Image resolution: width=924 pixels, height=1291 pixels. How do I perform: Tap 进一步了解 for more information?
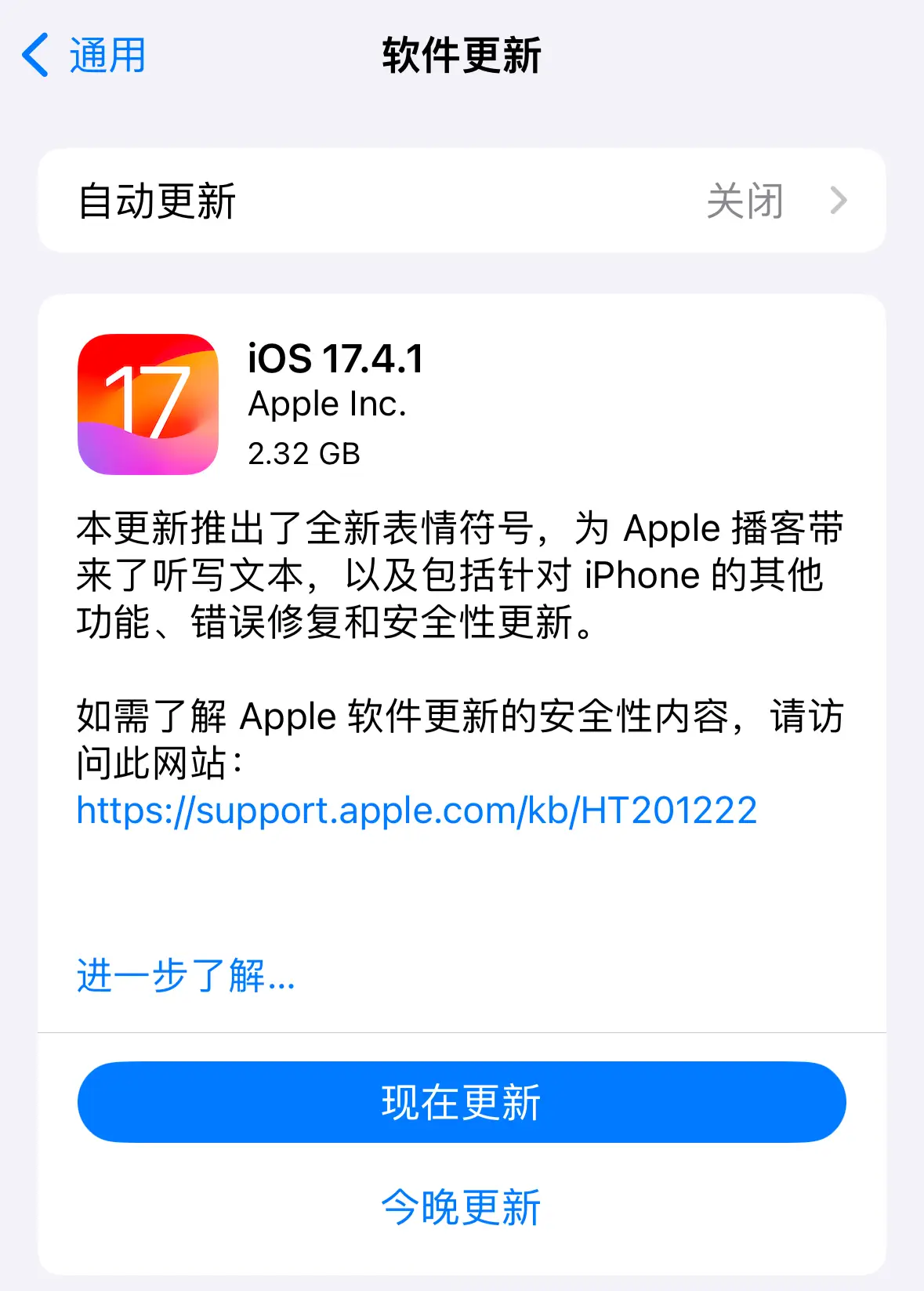click(x=184, y=976)
